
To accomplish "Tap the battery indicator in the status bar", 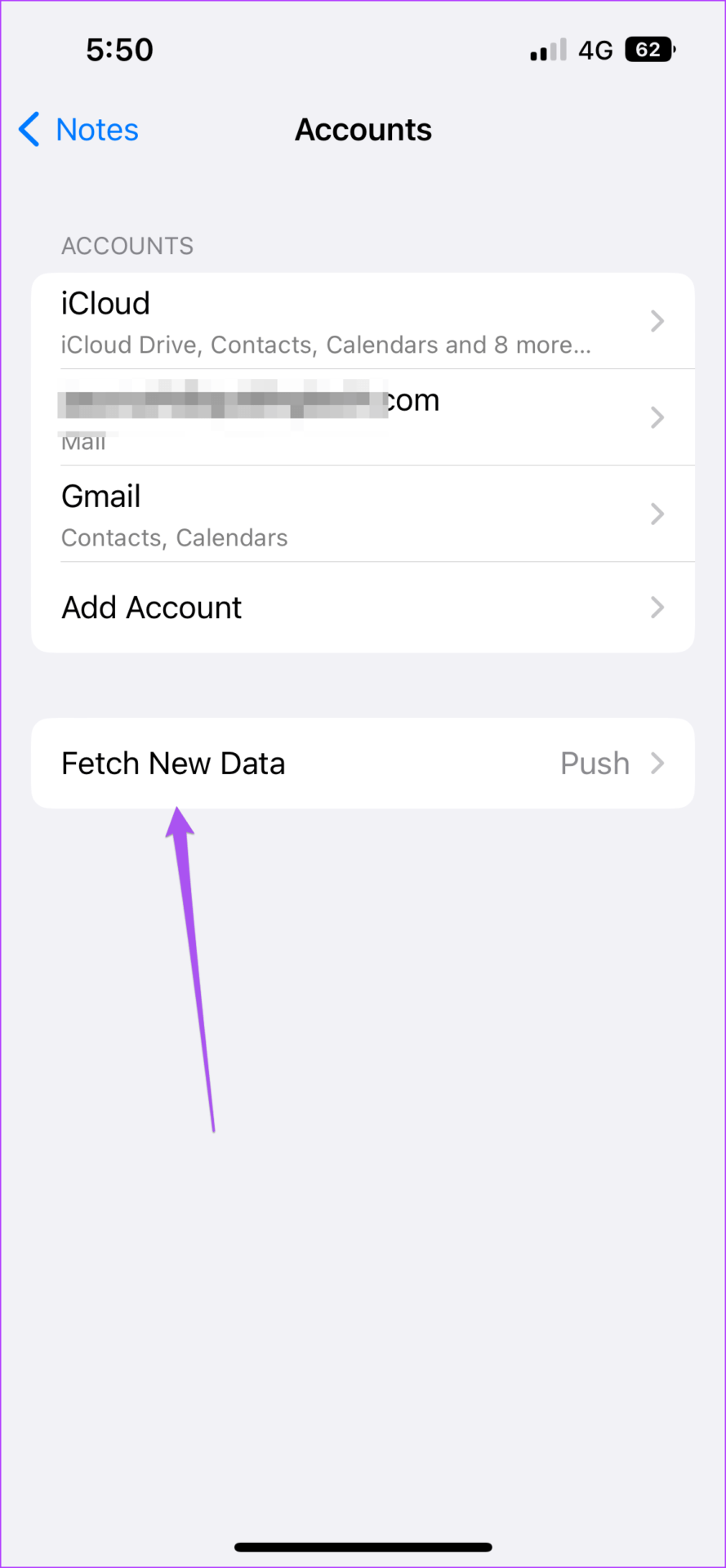I will coord(648,49).
